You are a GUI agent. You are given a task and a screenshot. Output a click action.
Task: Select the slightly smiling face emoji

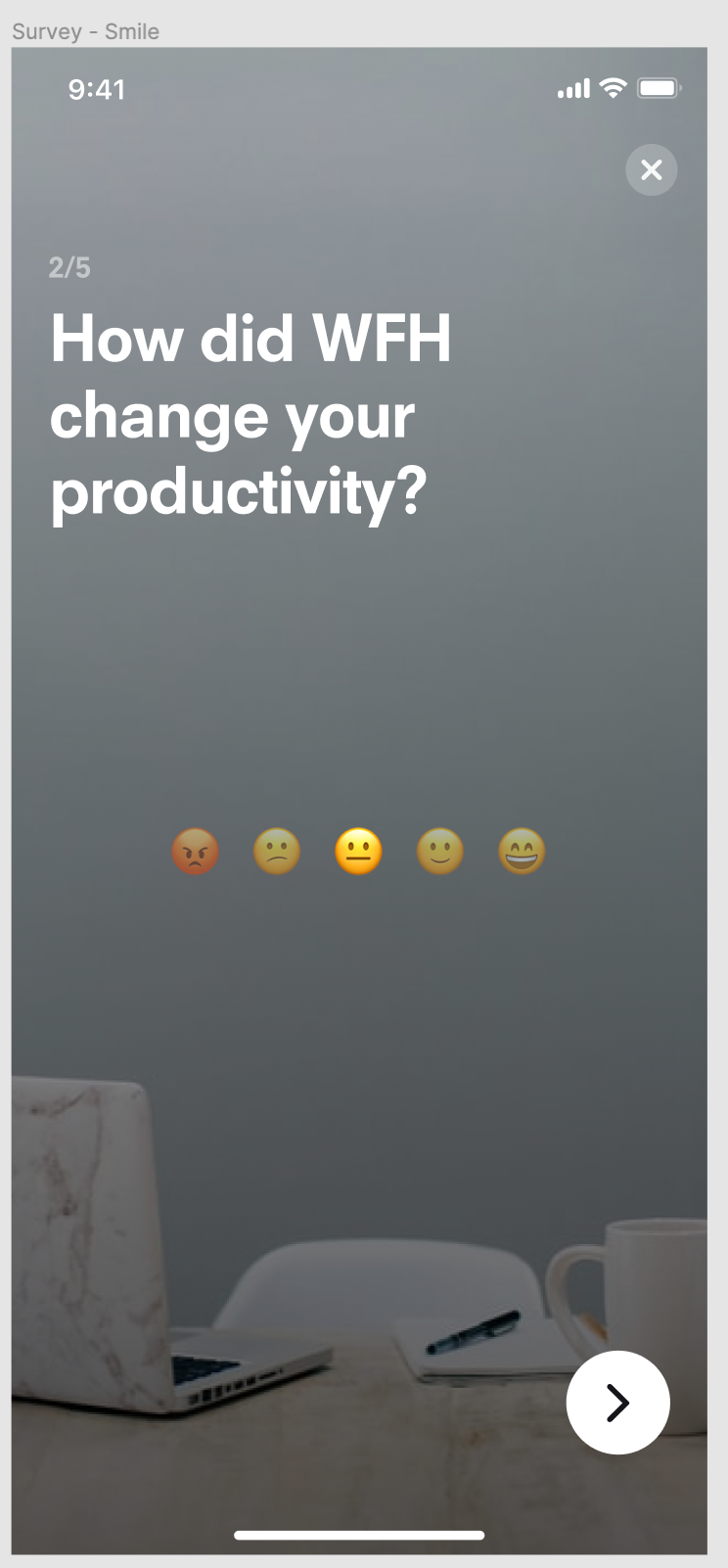439,851
